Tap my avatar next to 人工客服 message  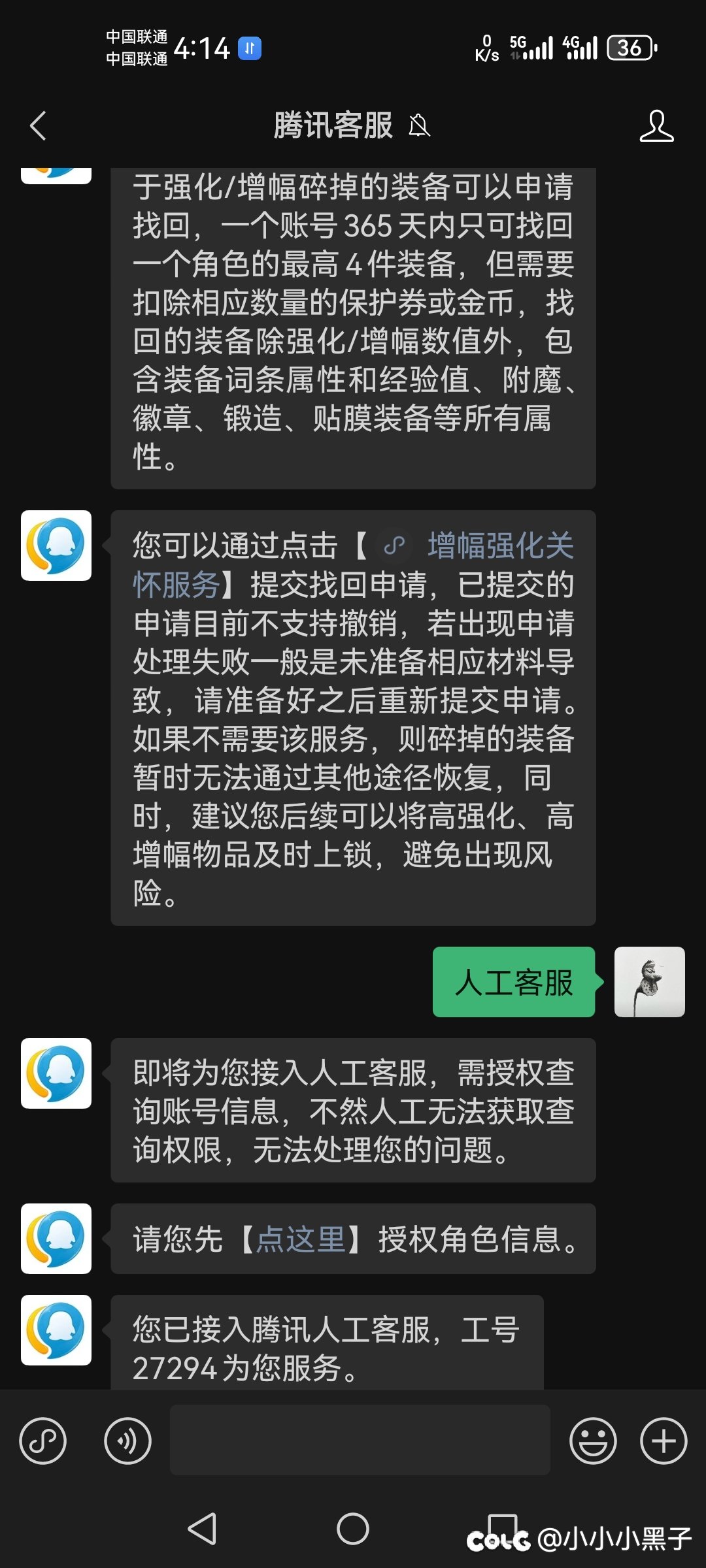(650, 982)
